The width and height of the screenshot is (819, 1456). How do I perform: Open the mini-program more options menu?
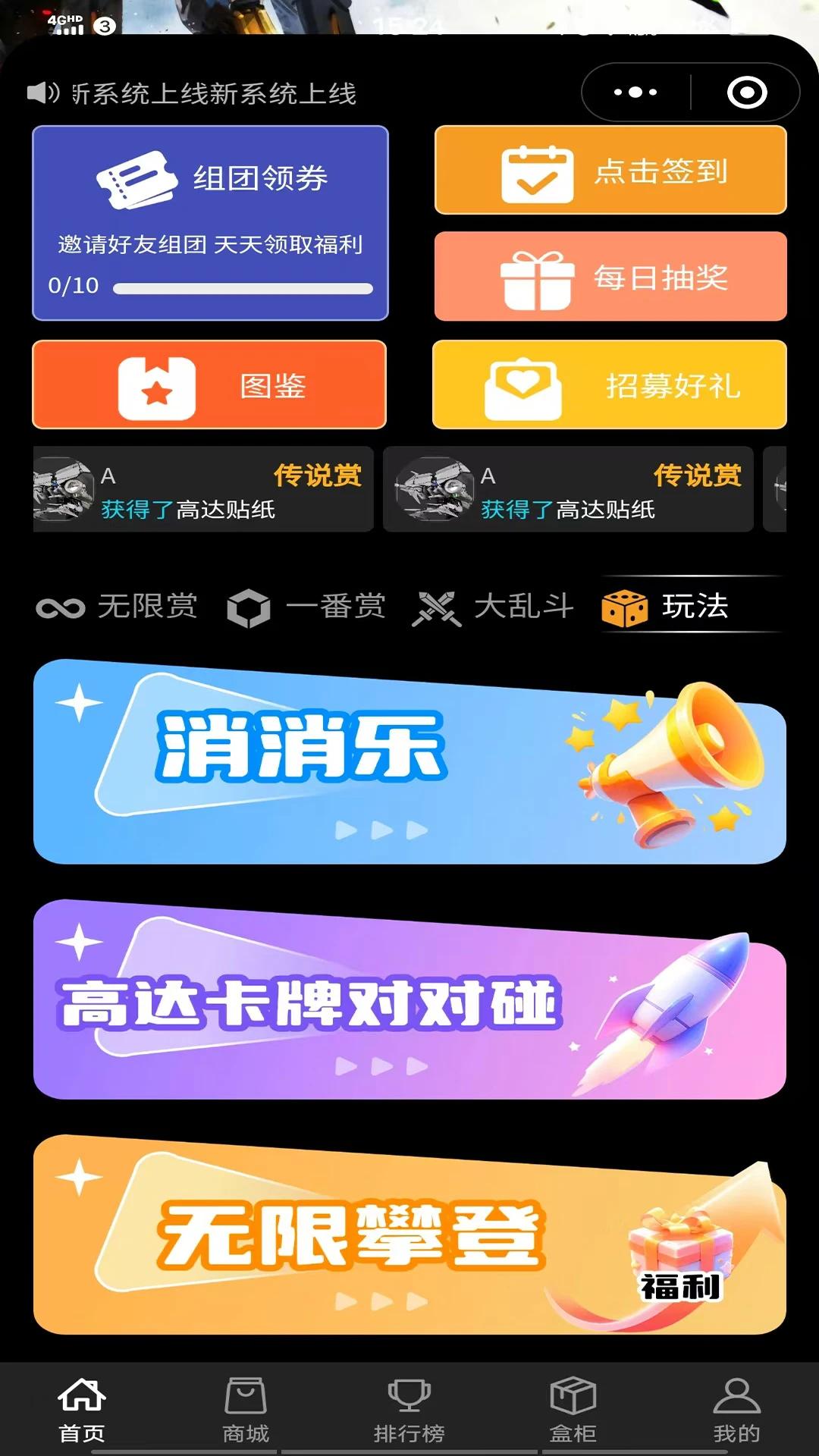pos(633,93)
